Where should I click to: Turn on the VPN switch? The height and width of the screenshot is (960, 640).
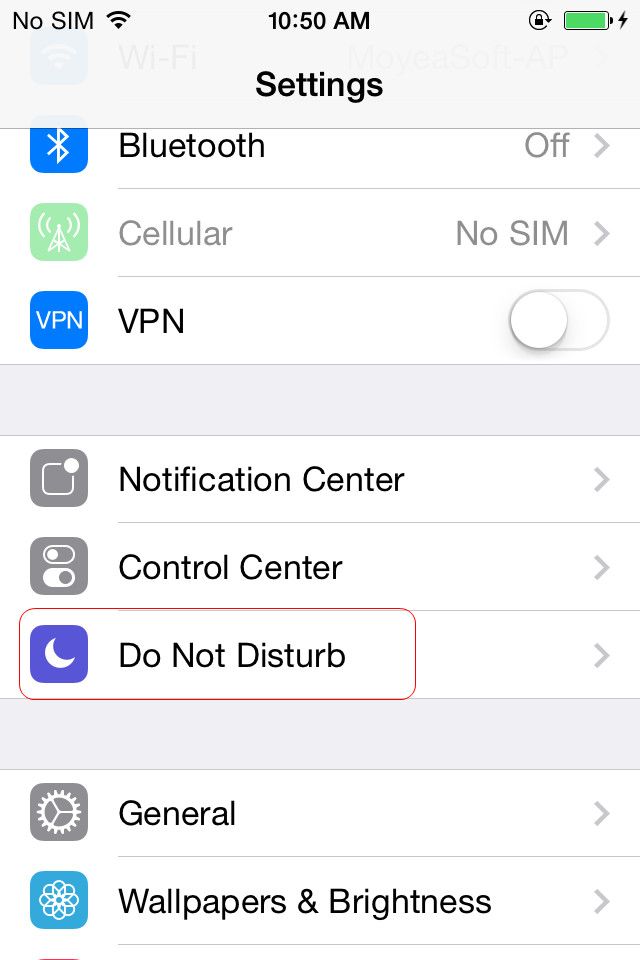pos(558,321)
